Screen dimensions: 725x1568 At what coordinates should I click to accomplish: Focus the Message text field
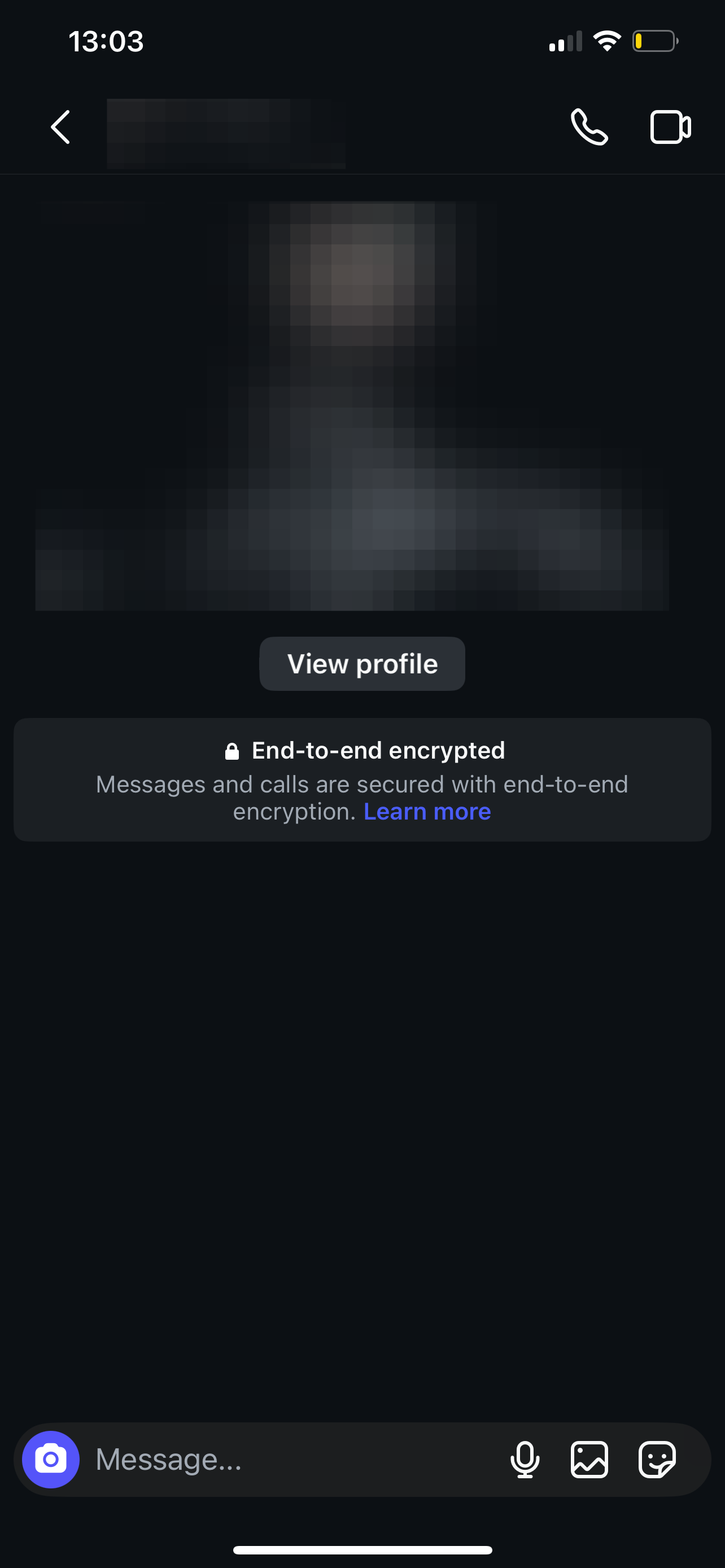(292, 1459)
